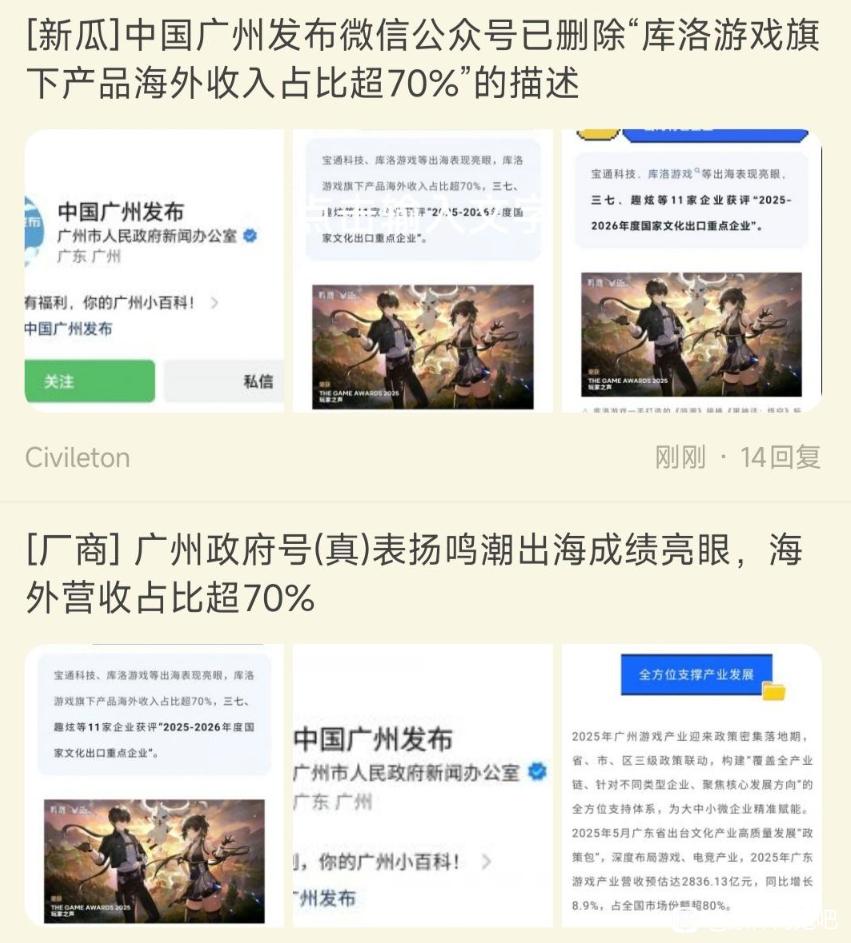Viewport: 851px width, 943px height.
Task: Open the [厂商] post praising 鸣潮's overseas results
Action: tap(414, 573)
